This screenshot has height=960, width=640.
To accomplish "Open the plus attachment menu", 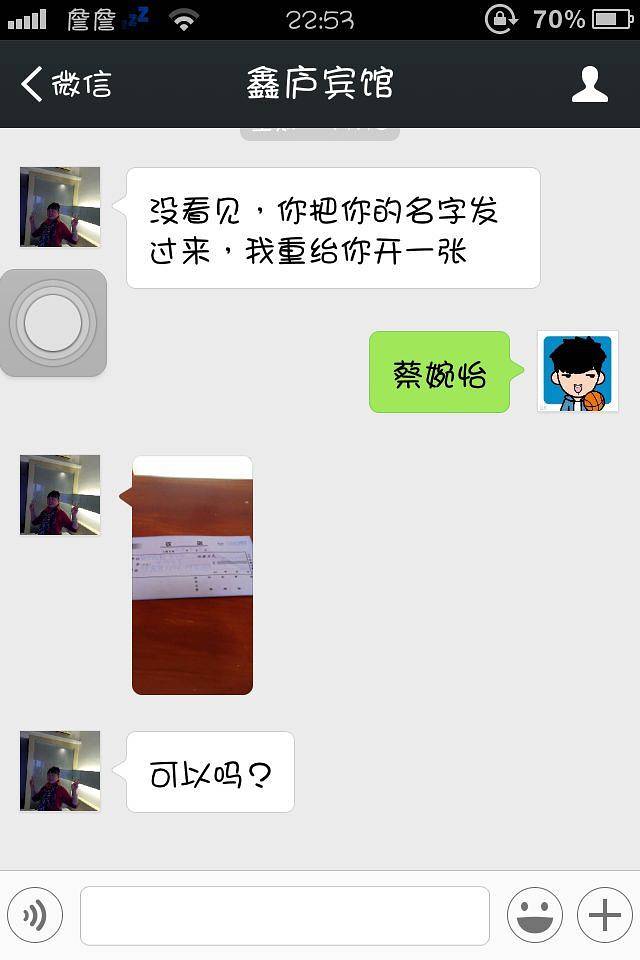I will pos(604,915).
